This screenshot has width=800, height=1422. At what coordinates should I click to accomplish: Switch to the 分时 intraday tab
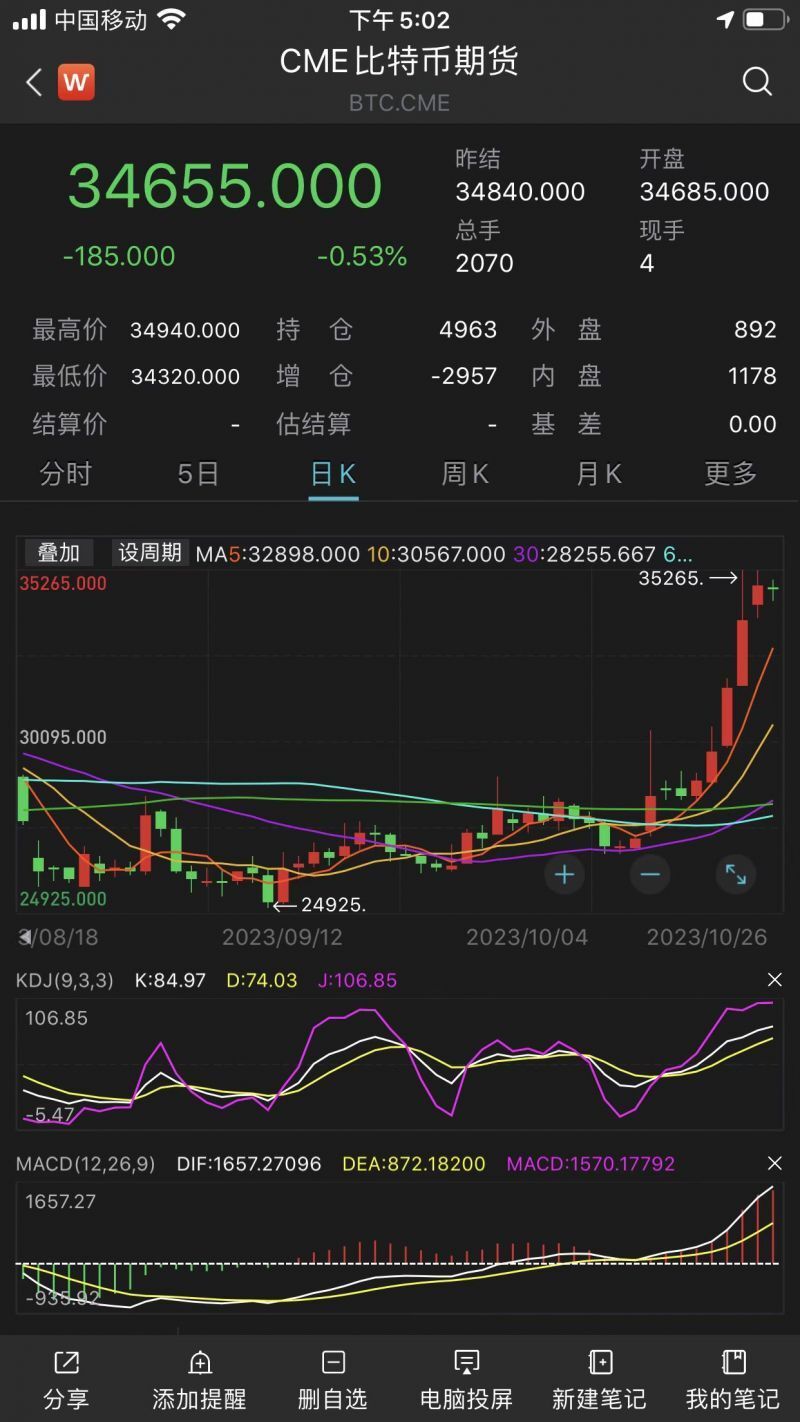pos(66,474)
